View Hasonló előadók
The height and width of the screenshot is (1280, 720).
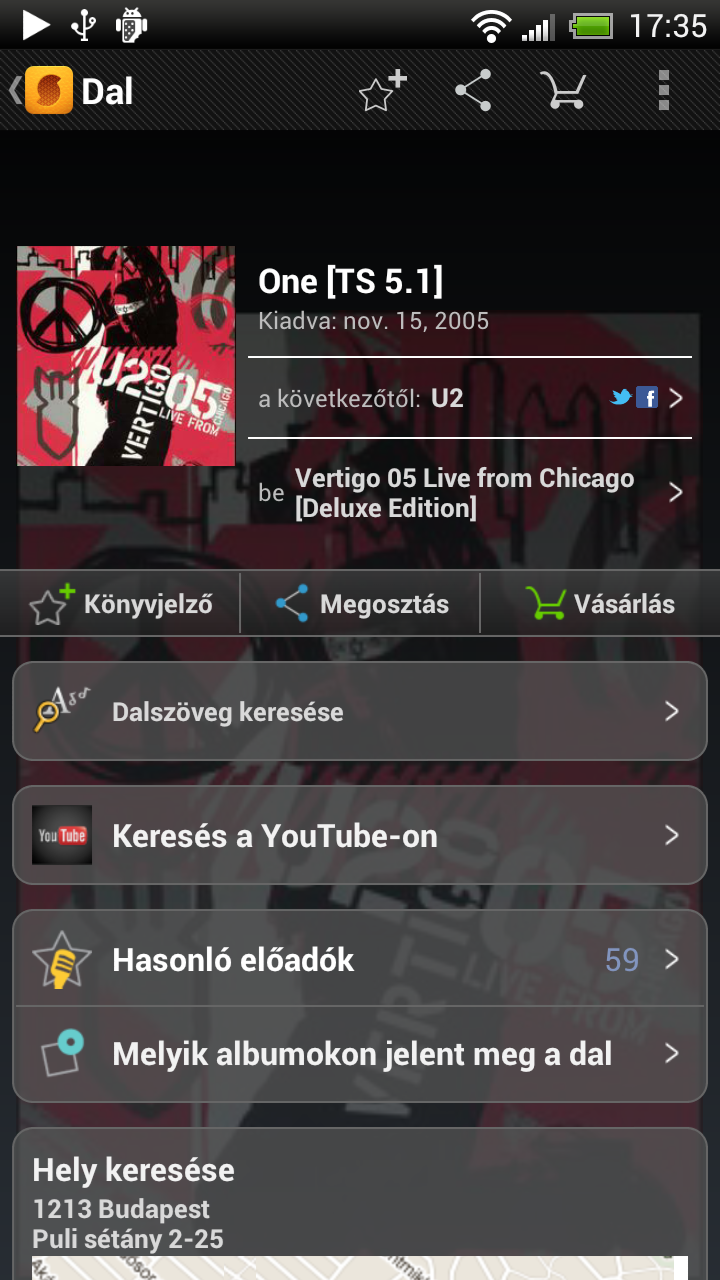pyautogui.click(x=360, y=960)
